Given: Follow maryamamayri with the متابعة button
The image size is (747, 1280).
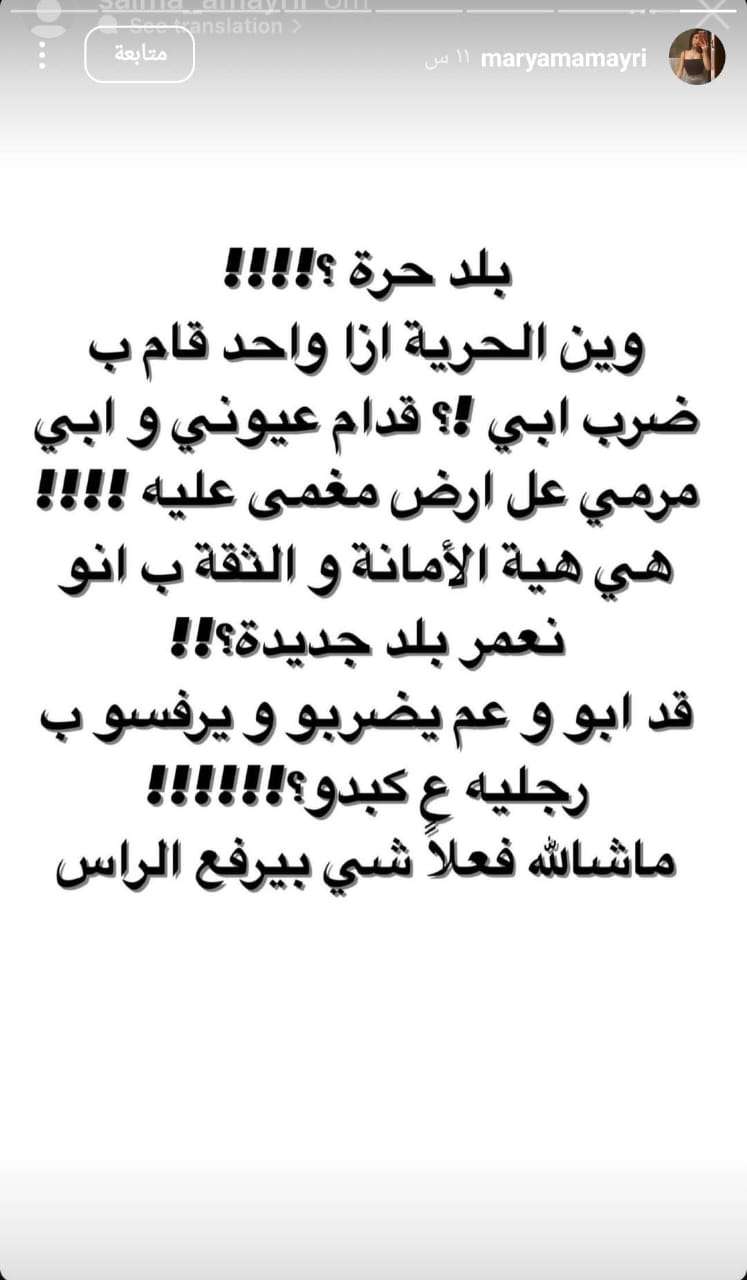Looking at the screenshot, I should (x=139, y=55).
